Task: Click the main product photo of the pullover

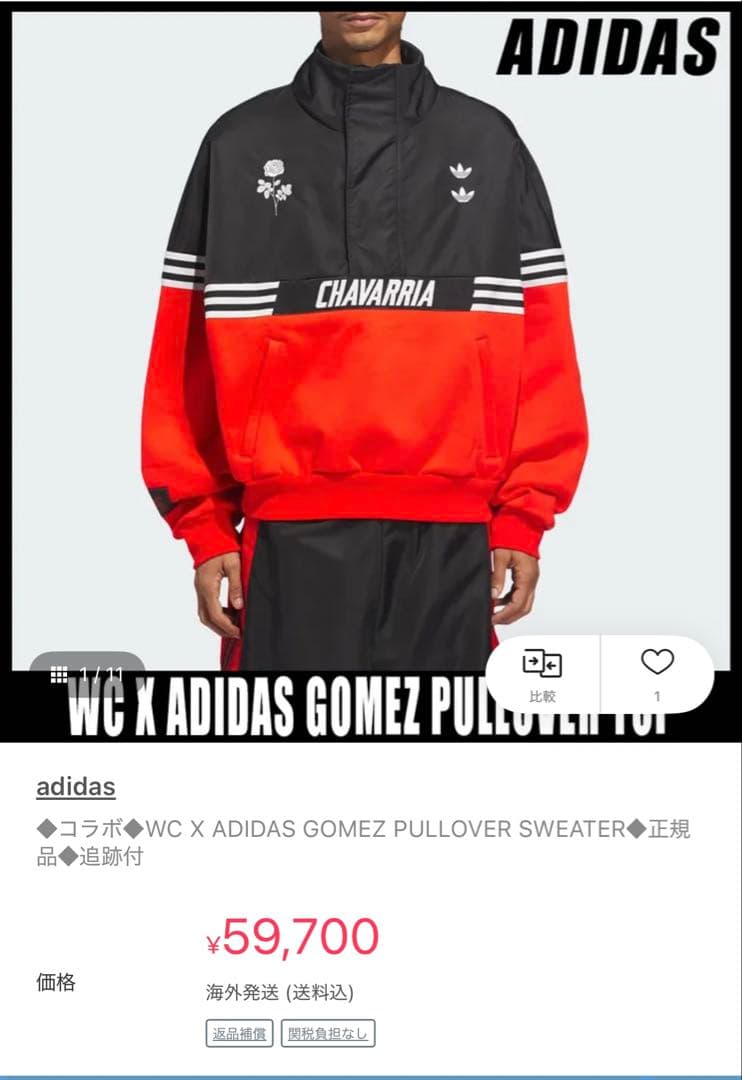Action: [371, 350]
